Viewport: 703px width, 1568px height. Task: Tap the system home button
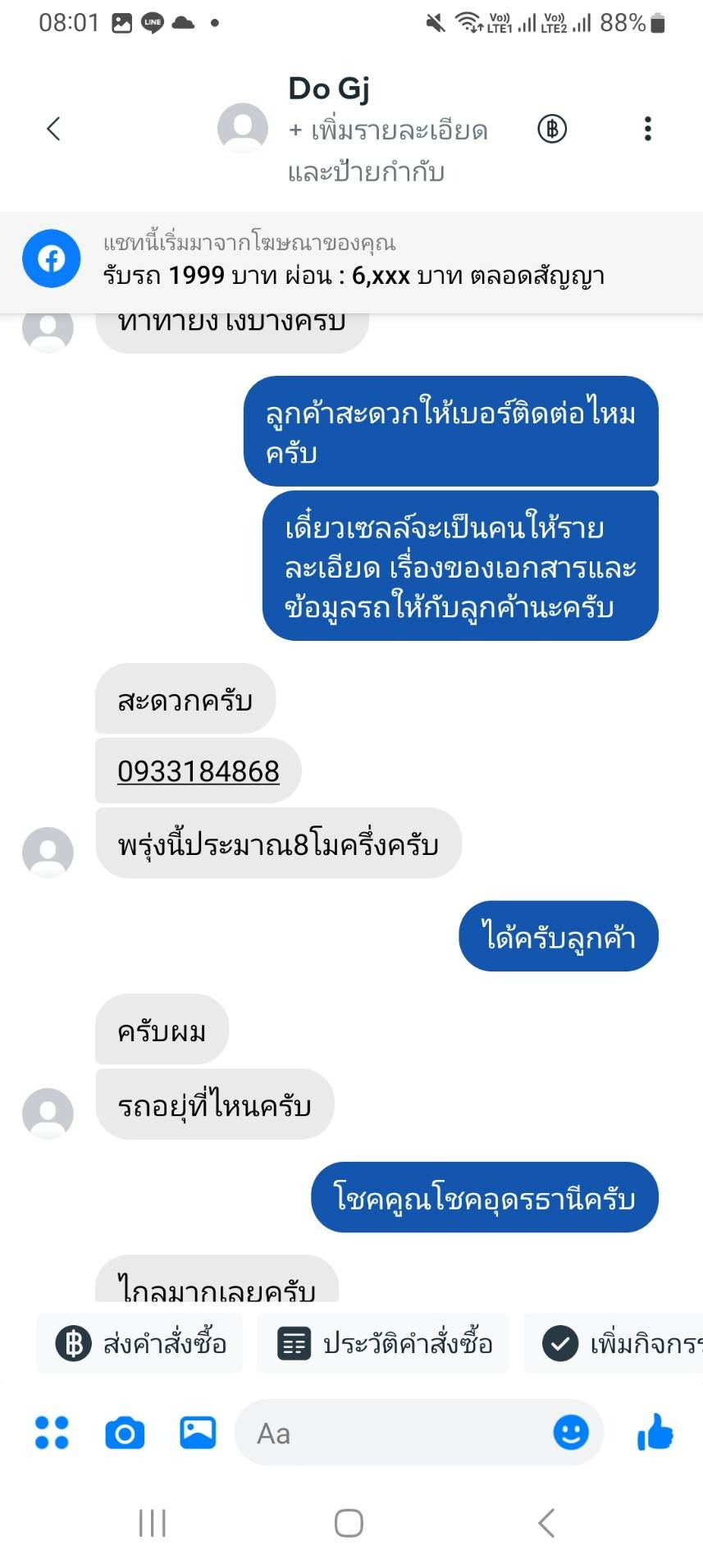point(349,1523)
